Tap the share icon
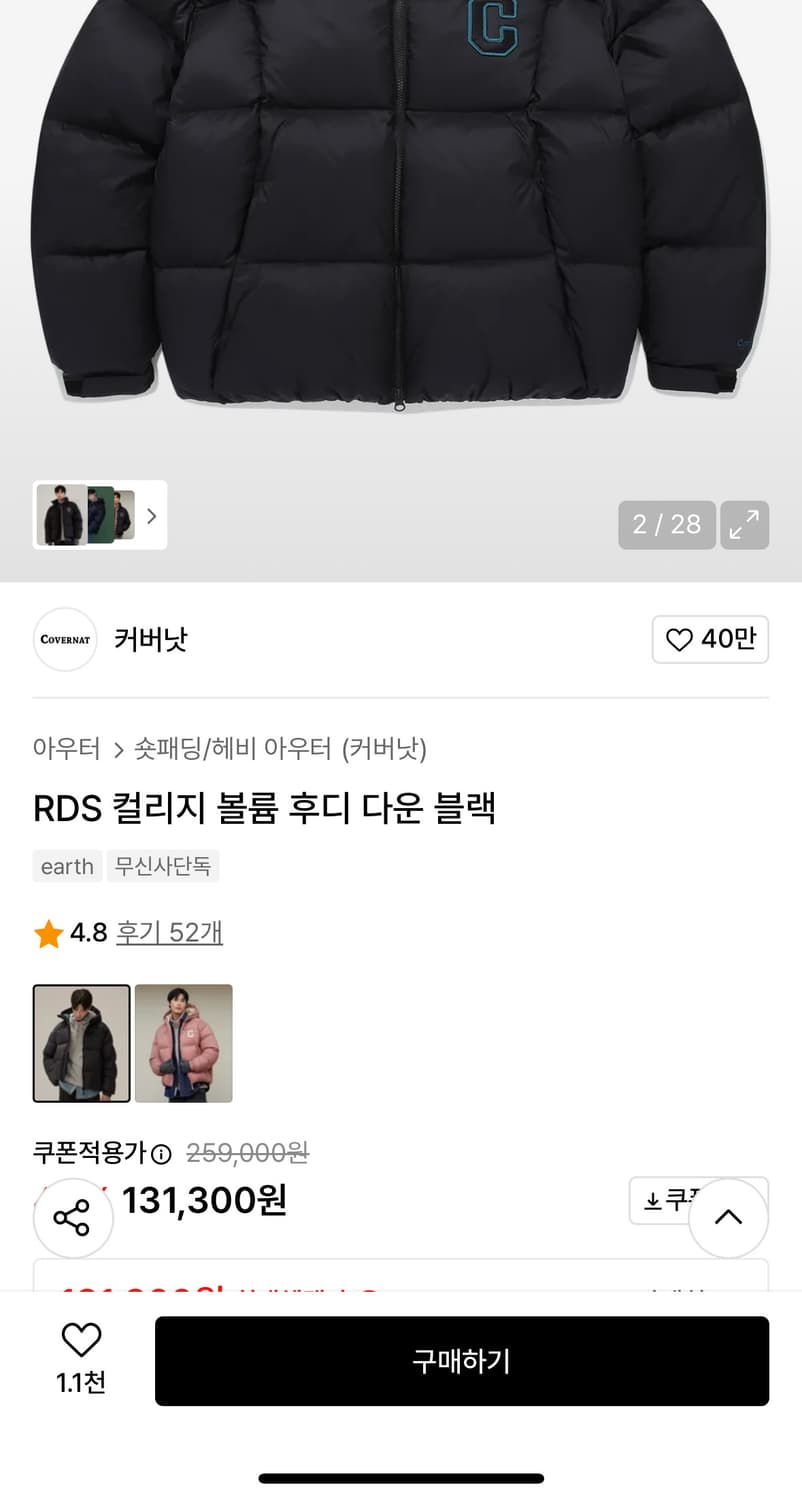The width and height of the screenshot is (802, 1500). tap(73, 1217)
